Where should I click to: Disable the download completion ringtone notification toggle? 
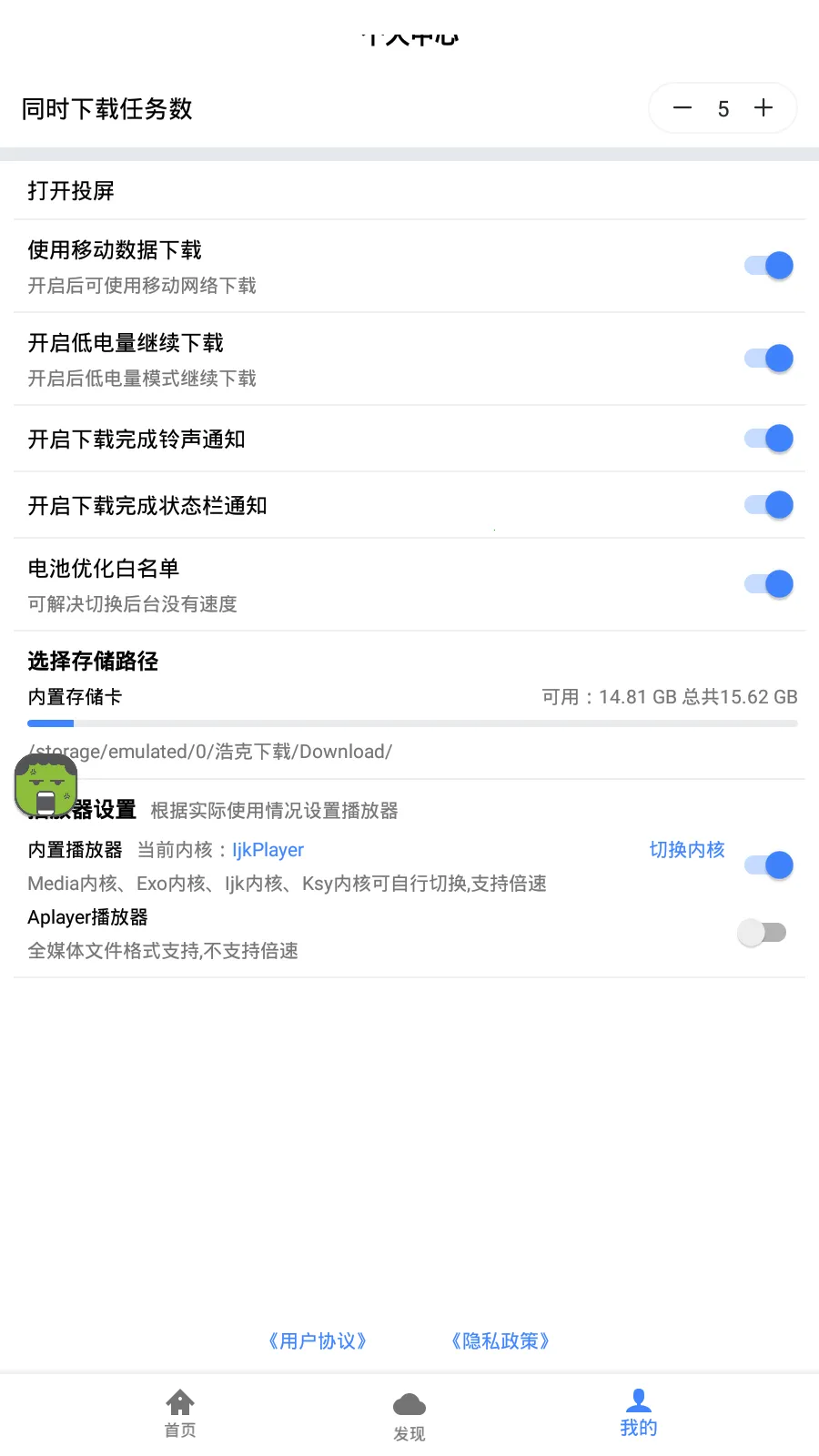tap(767, 438)
